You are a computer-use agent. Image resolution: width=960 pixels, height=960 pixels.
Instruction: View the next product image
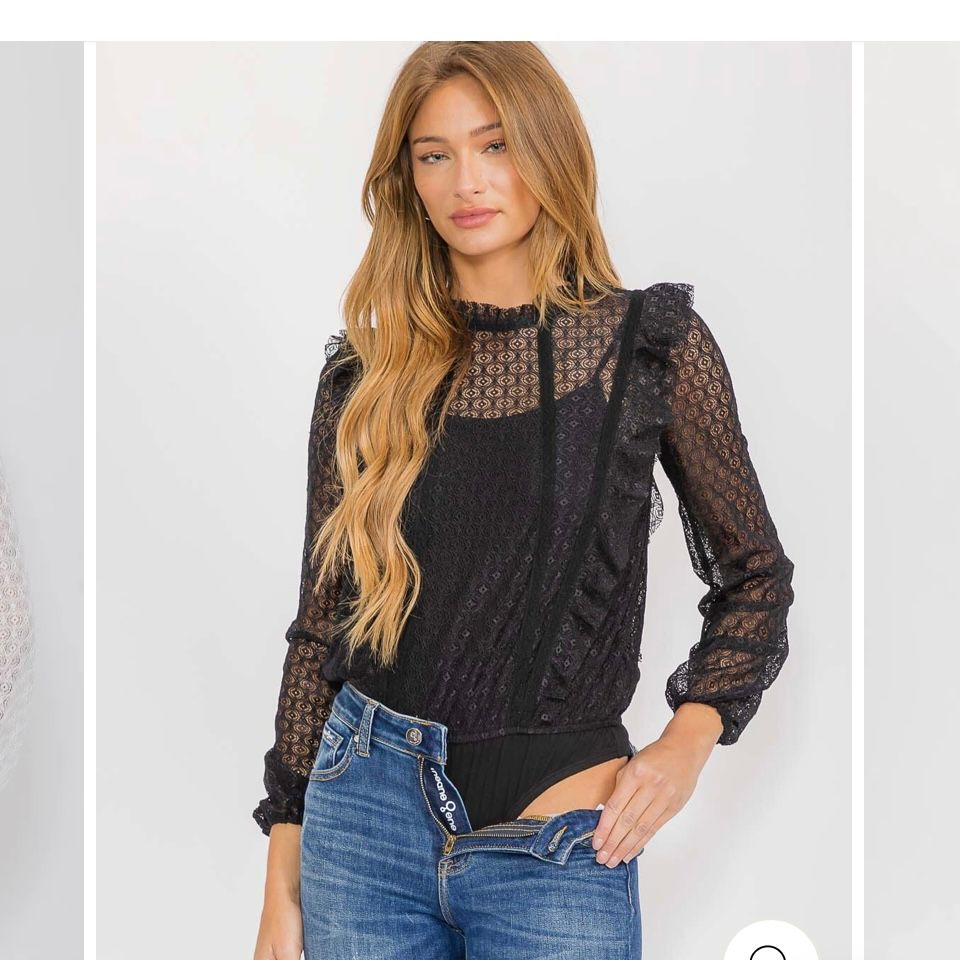click(912, 500)
